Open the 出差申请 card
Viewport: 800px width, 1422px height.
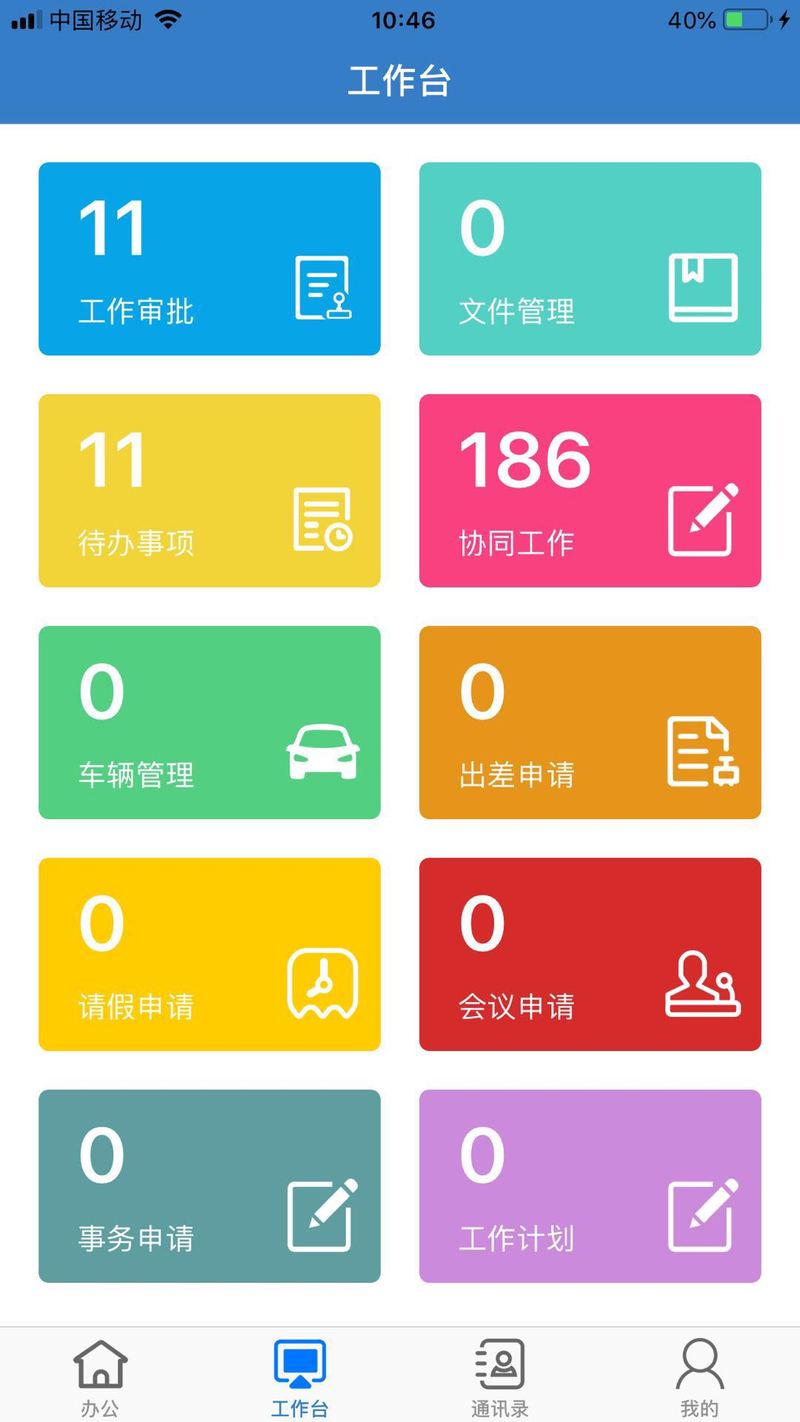pyautogui.click(x=590, y=723)
